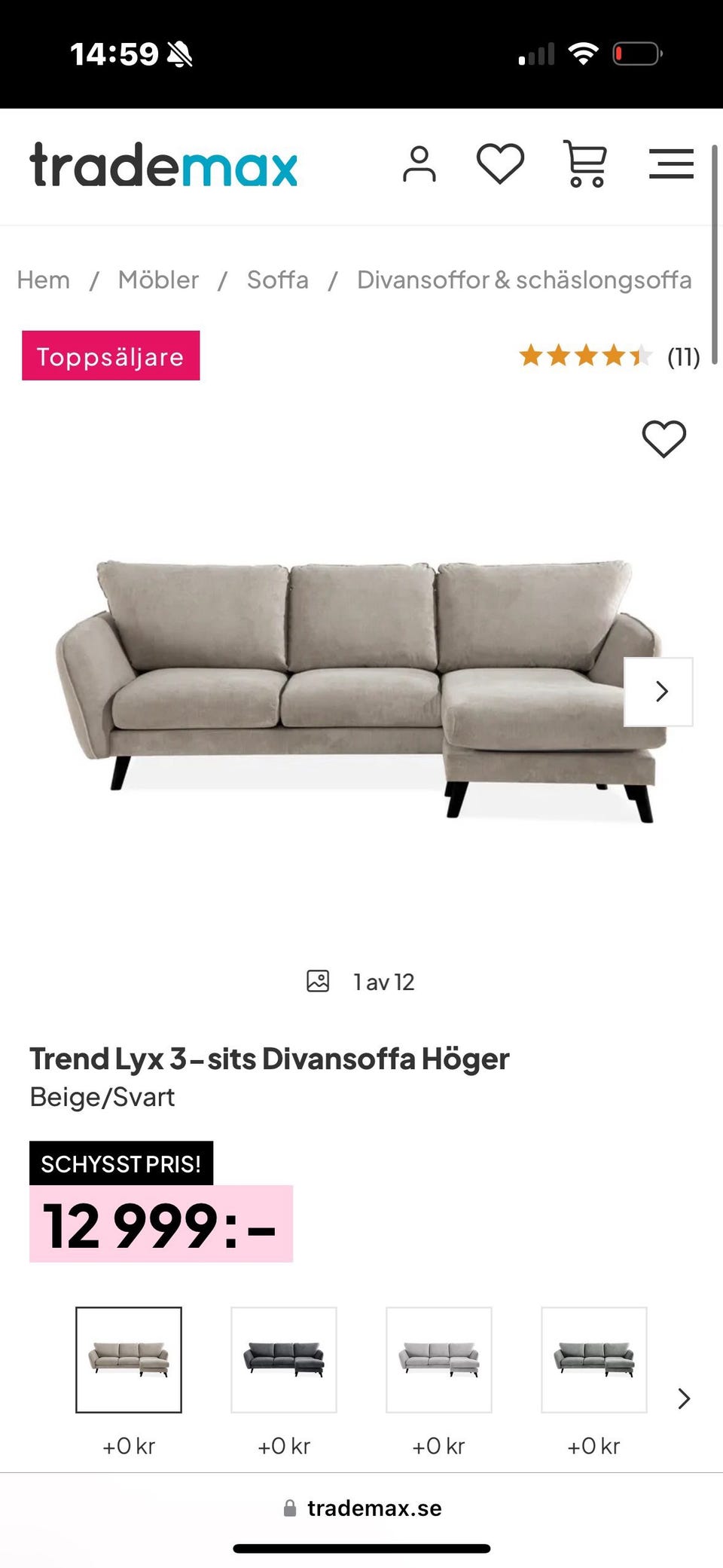Go to the trademax home logo

click(x=163, y=164)
